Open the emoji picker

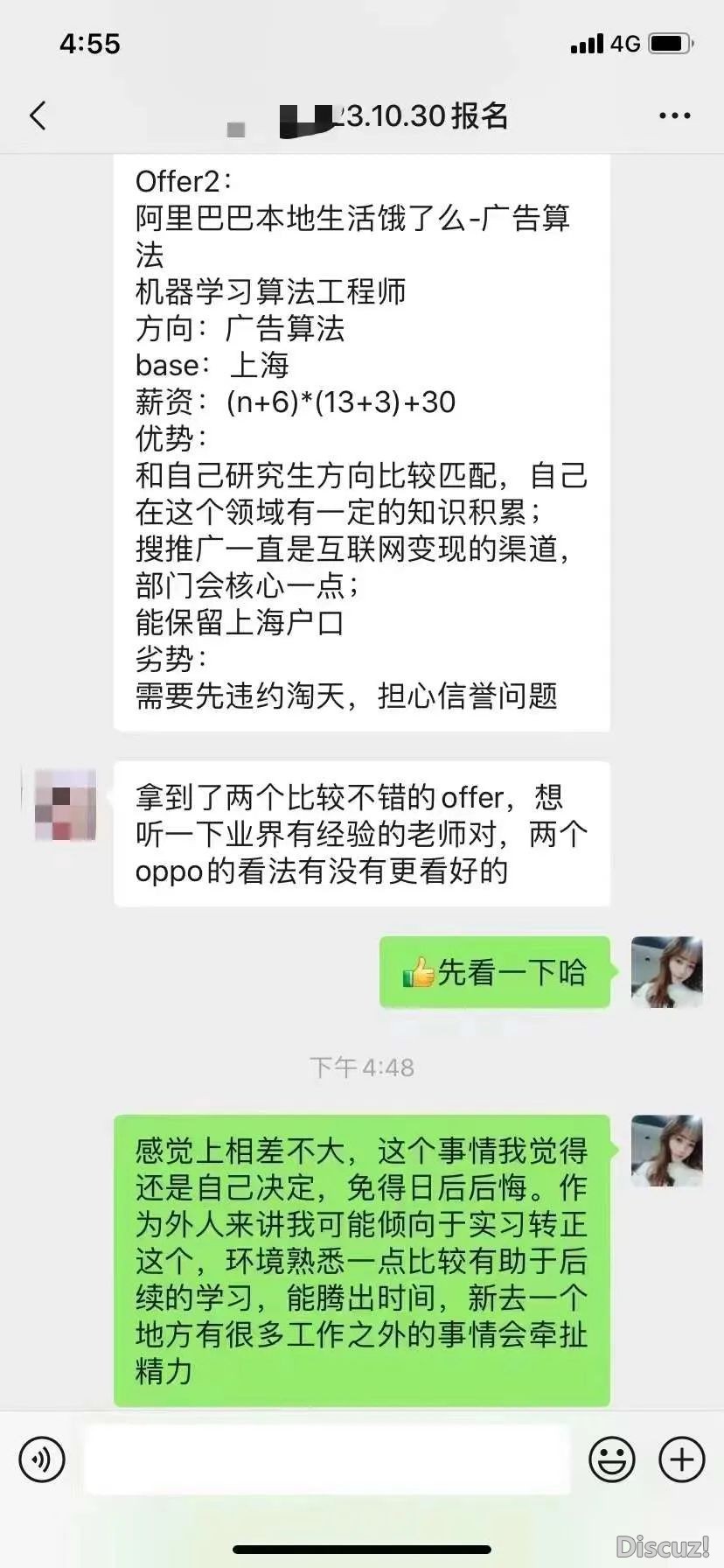612,1459
